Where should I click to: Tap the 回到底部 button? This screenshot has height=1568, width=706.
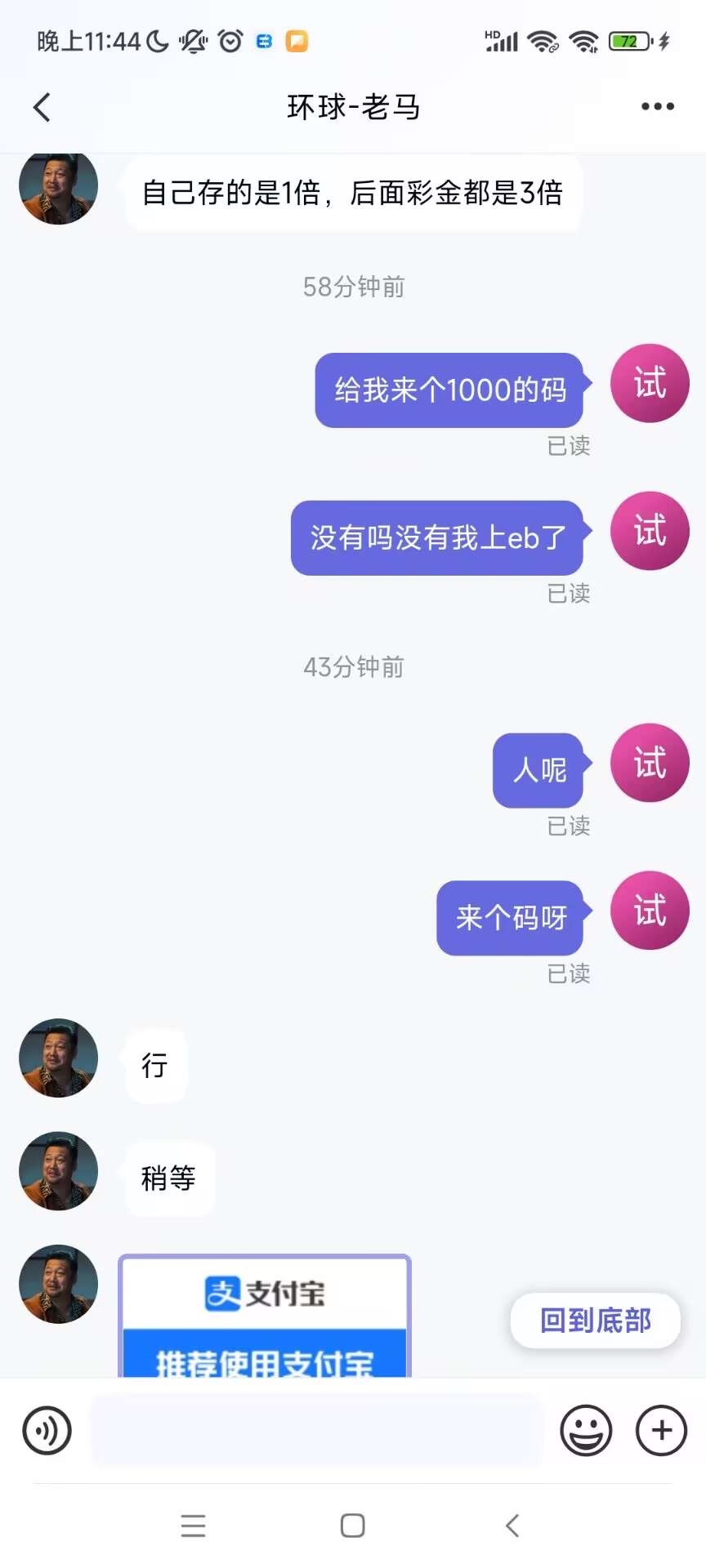pyautogui.click(x=595, y=1321)
